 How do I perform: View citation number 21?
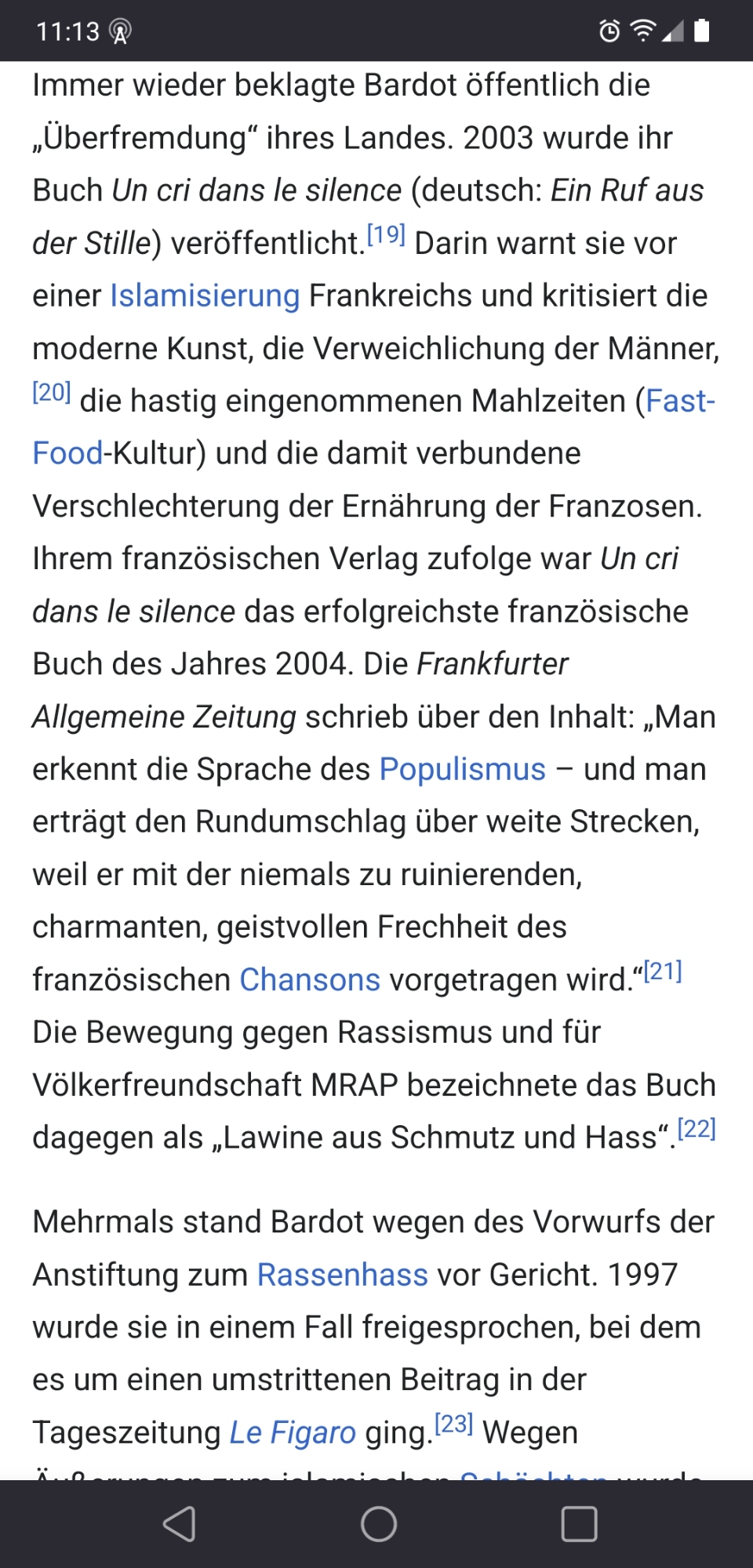(663, 971)
